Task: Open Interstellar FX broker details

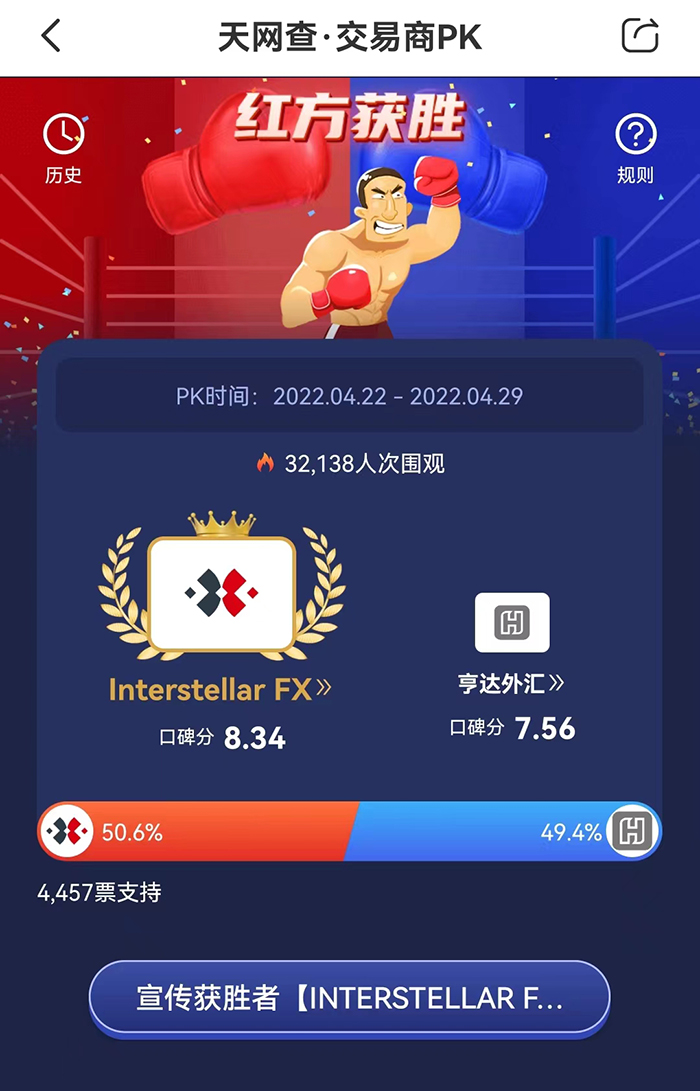Action: [x=220, y=689]
